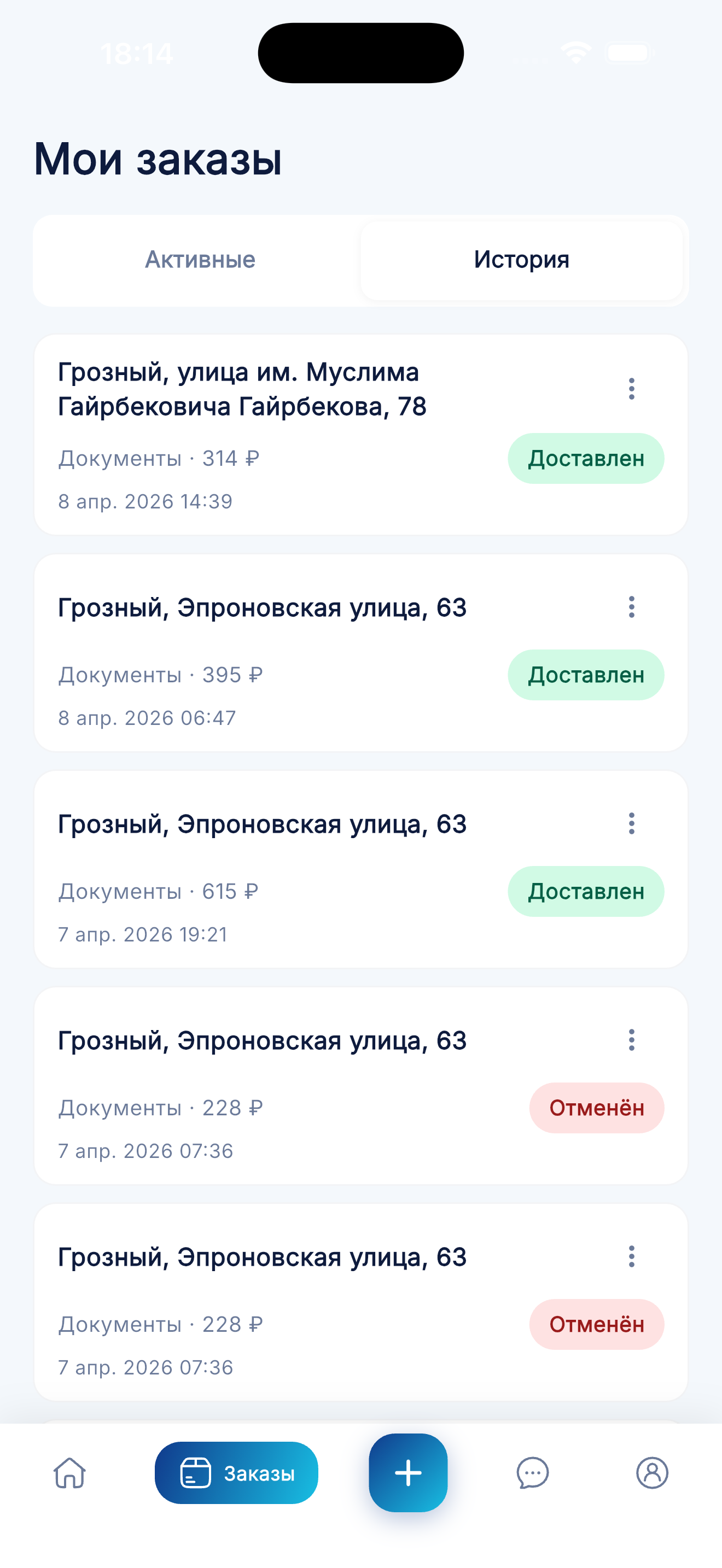The width and height of the screenshot is (722, 1568).
Task: Switch to the Активные tab
Action: coord(200,260)
